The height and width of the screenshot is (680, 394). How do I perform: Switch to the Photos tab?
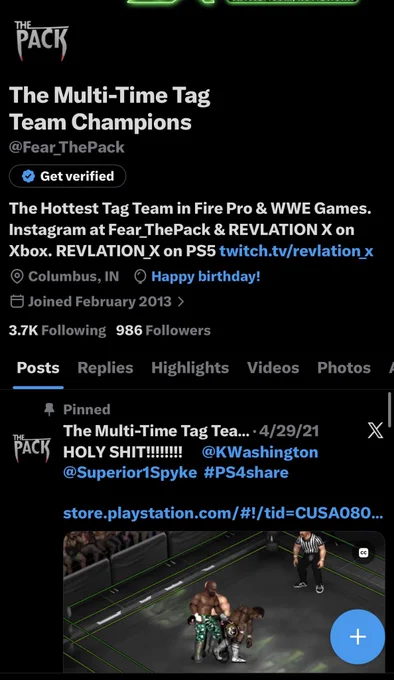coord(344,368)
